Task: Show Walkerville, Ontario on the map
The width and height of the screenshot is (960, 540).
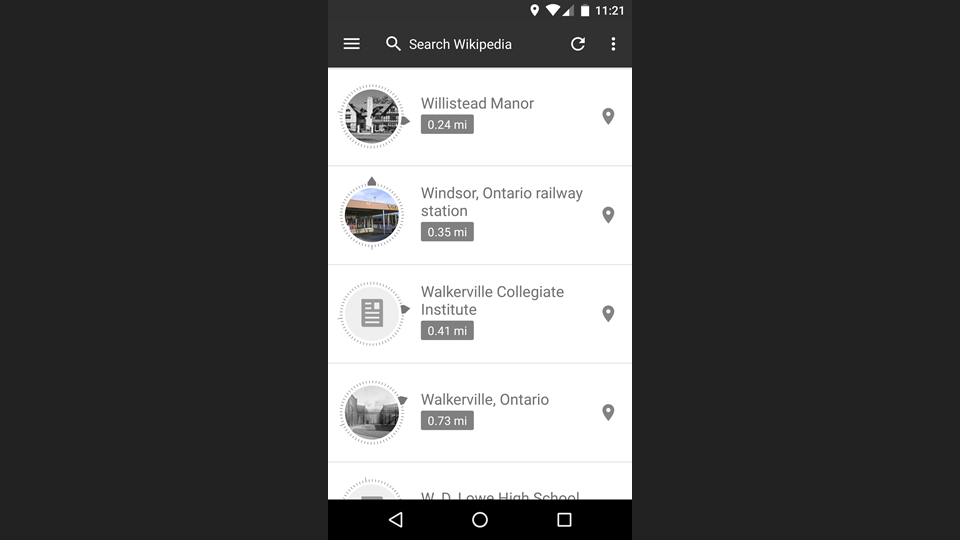Action: [608, 412]
